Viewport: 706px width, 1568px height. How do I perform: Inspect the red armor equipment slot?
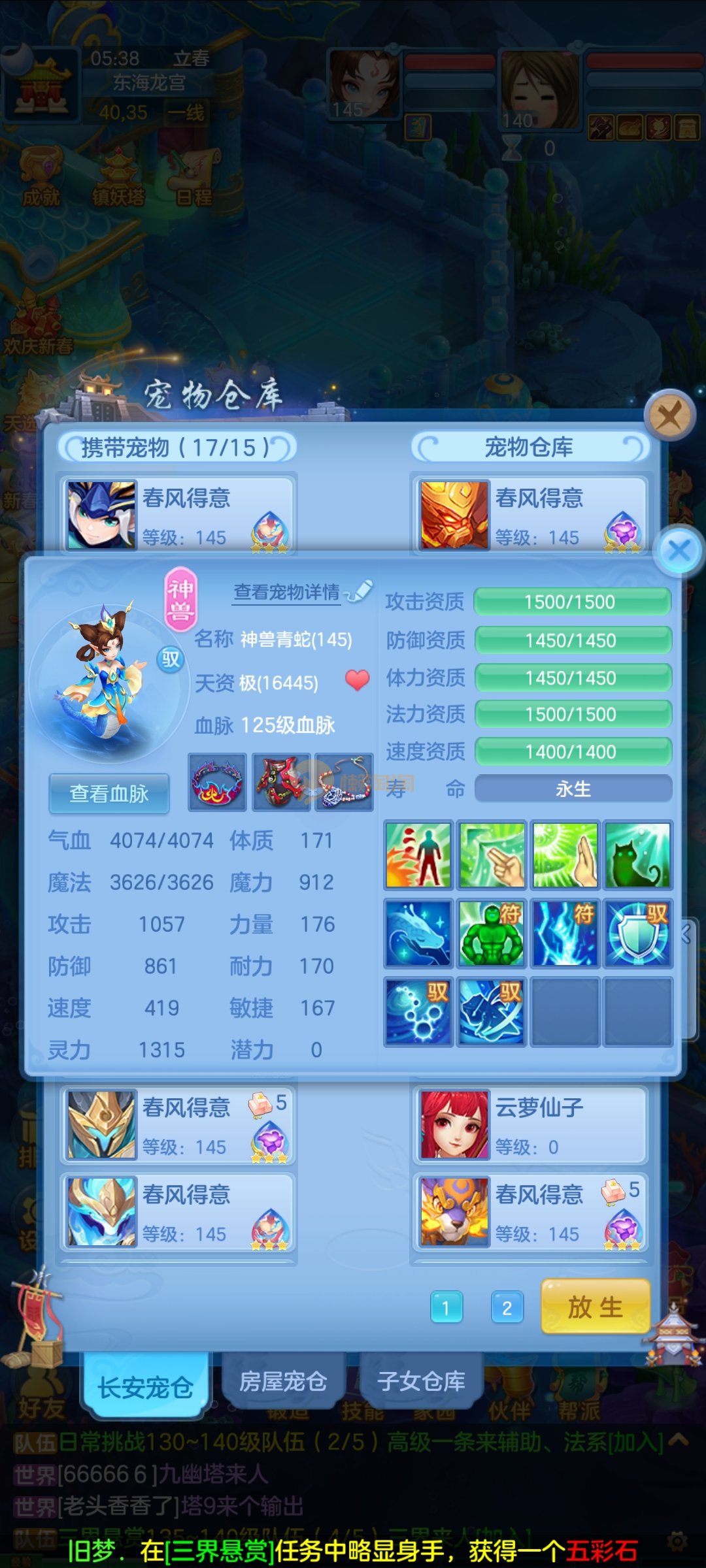(x=281, y=782)
